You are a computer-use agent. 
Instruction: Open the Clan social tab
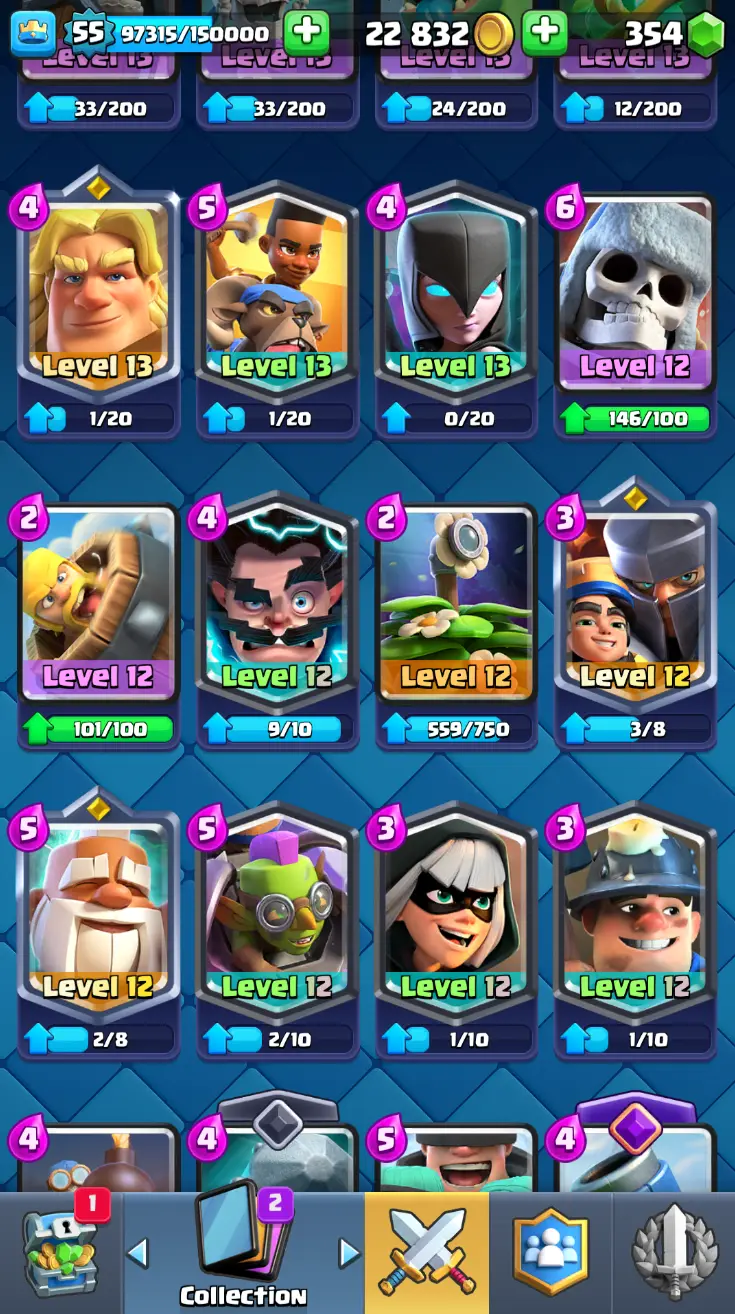(550, 1252)
